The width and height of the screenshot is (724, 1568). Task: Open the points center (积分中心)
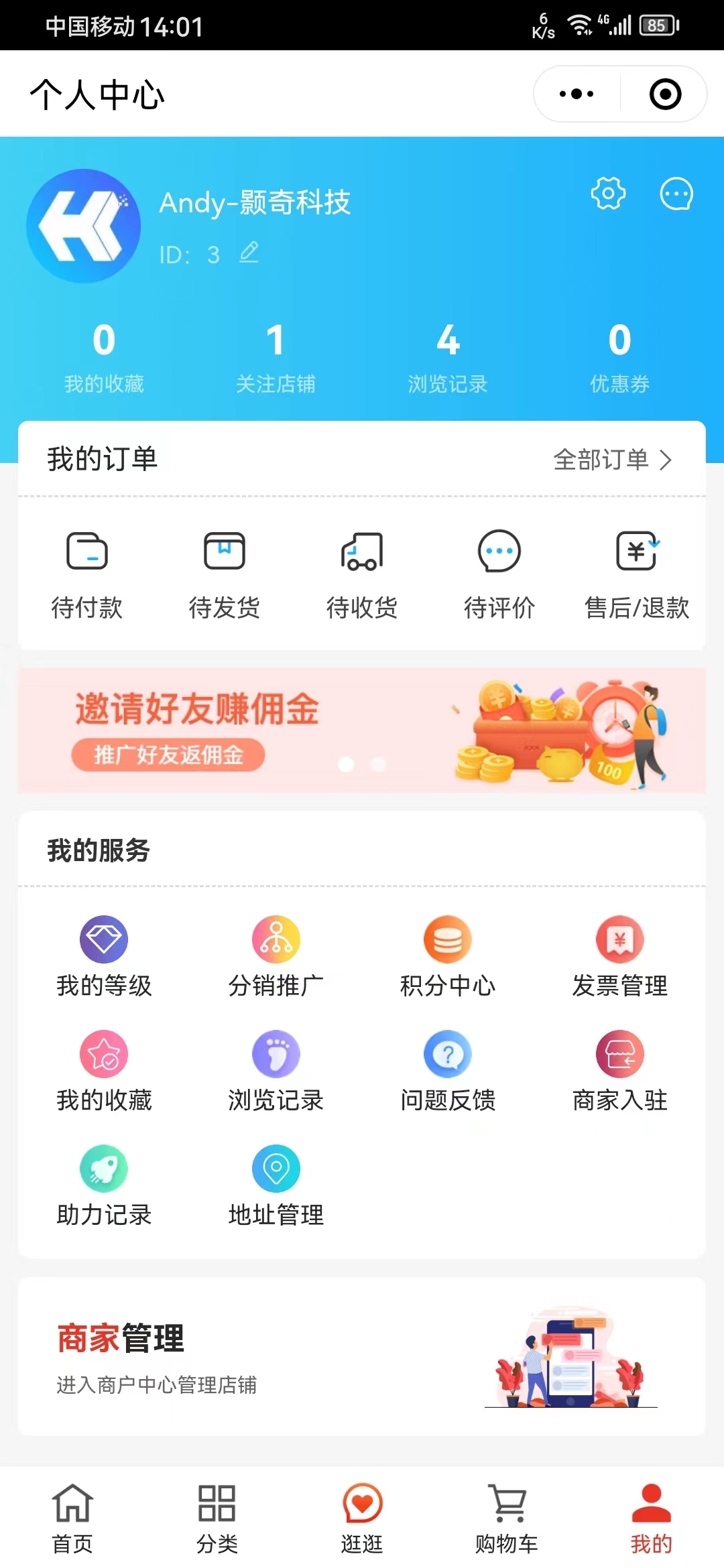[448, 956]
